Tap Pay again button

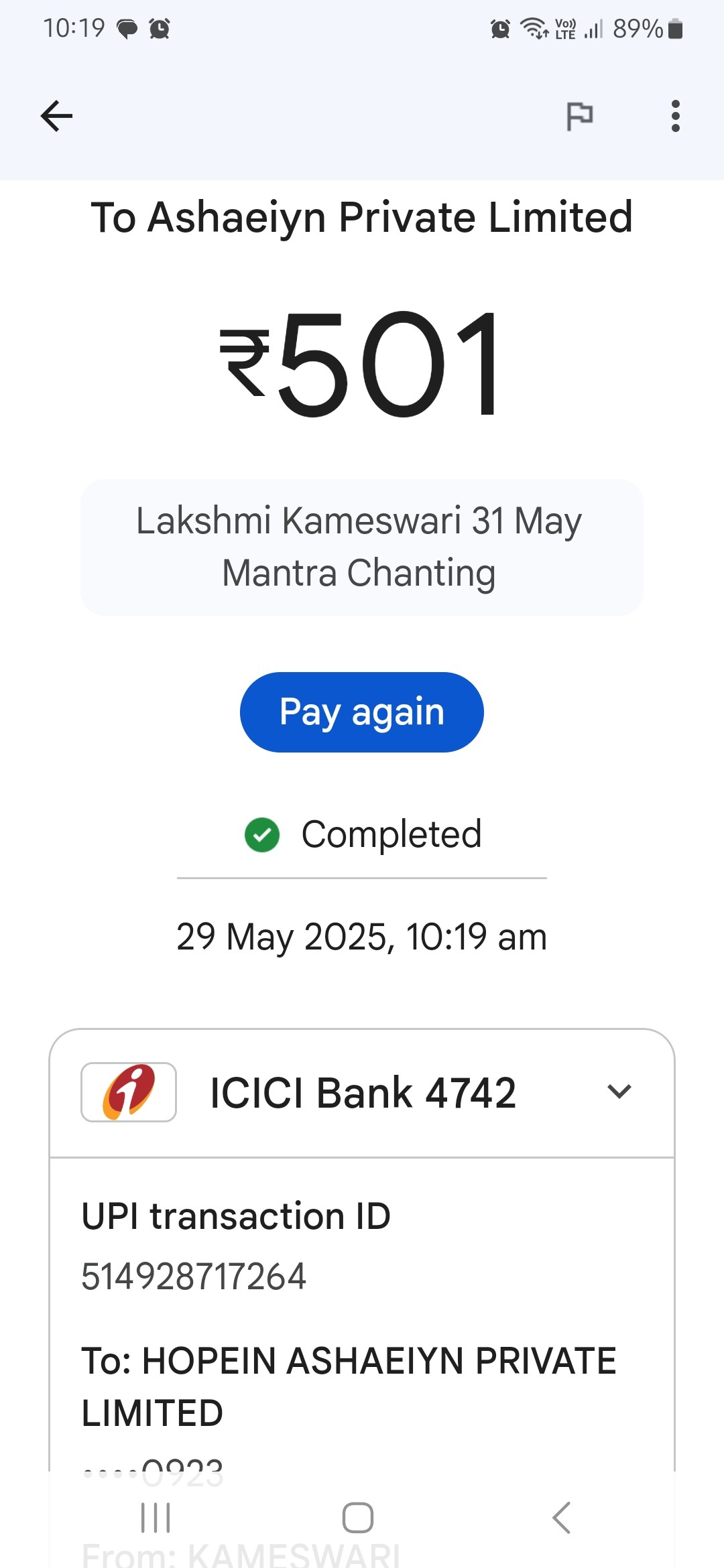point(362,712)
